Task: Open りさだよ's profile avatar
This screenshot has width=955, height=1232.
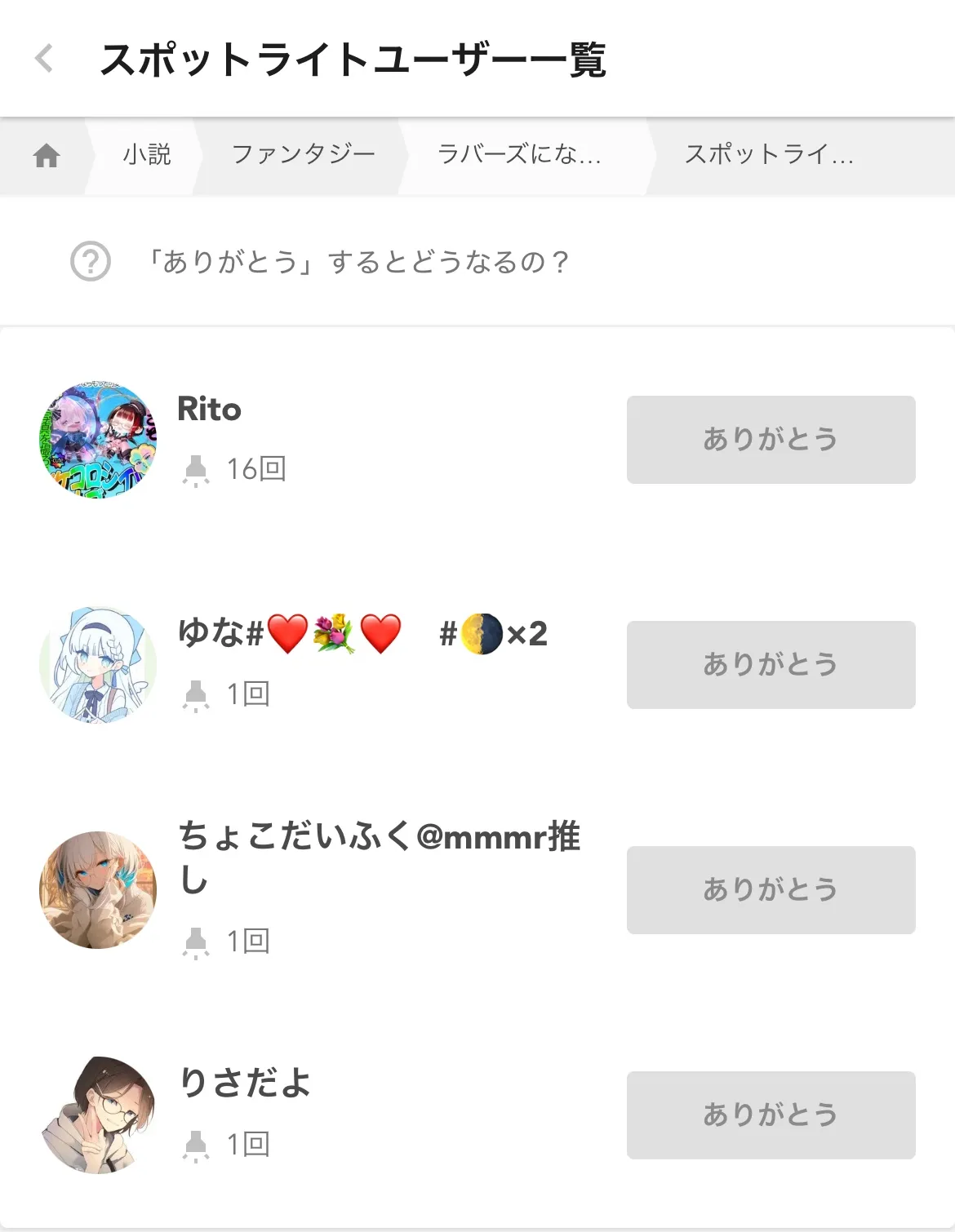Action: 98,1115
